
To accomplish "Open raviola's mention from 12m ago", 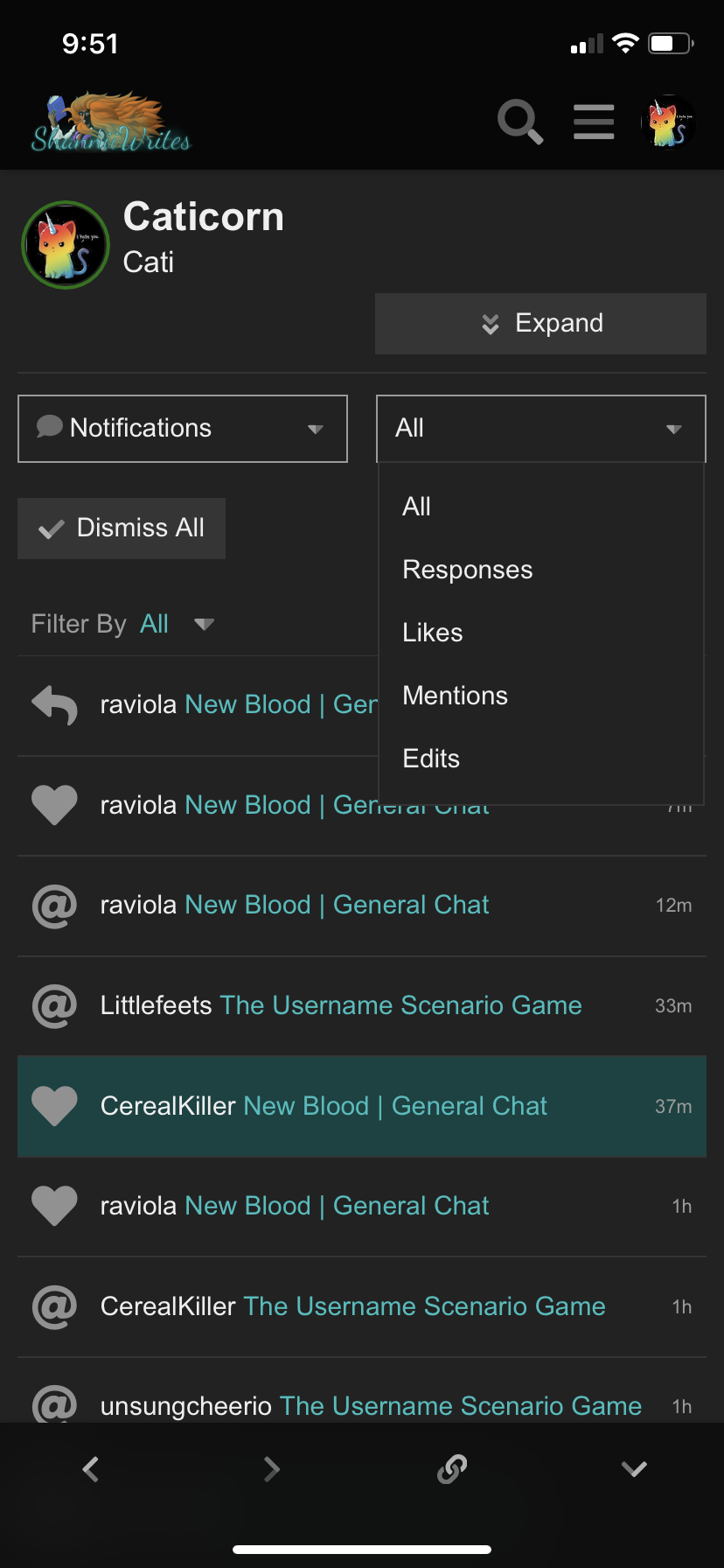I will click(x=362, y=906).
